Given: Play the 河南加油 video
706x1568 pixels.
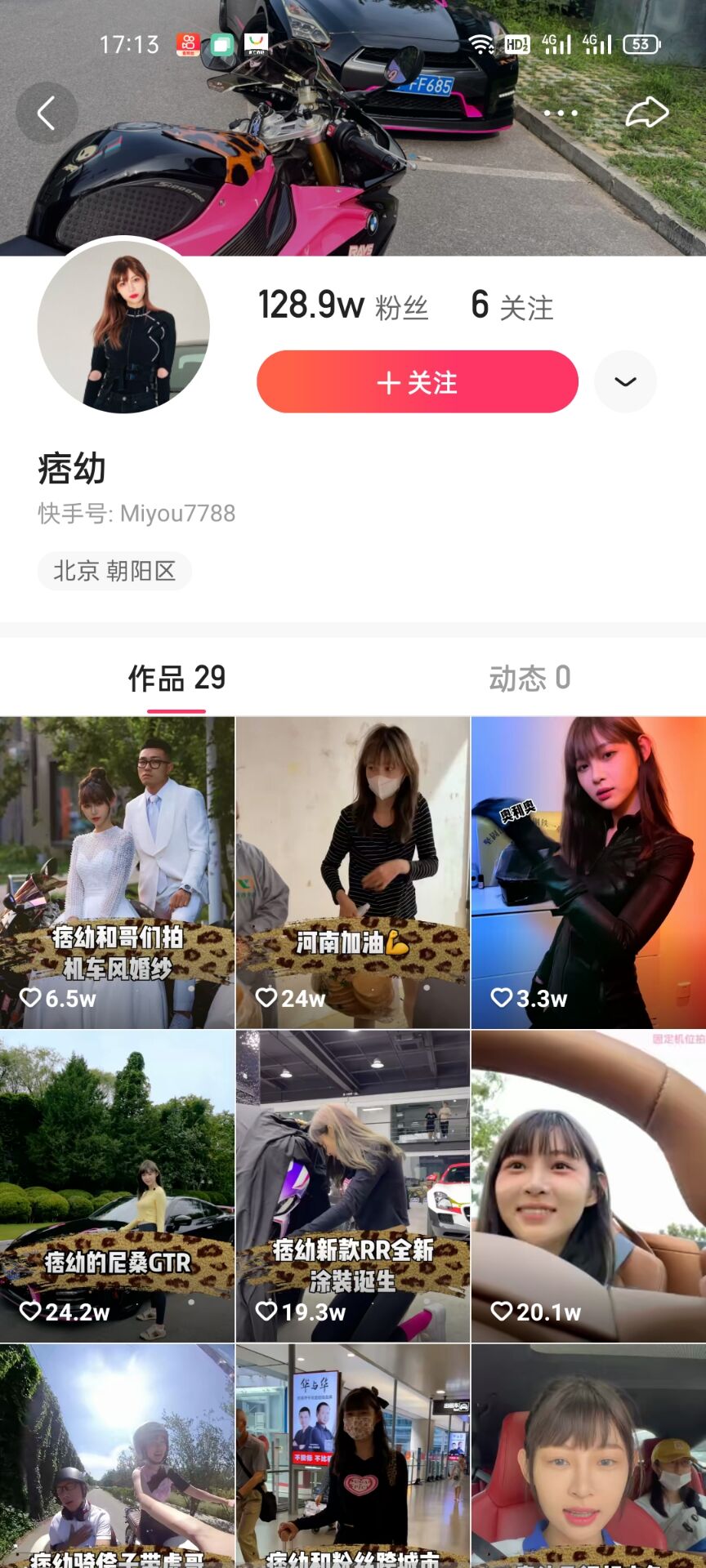Looking at the screenshot, I should click(353, 872).
